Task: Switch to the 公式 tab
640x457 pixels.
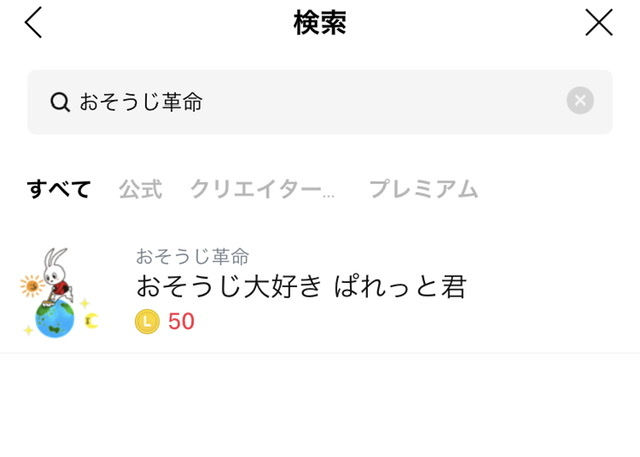Action: pos(140,189)
